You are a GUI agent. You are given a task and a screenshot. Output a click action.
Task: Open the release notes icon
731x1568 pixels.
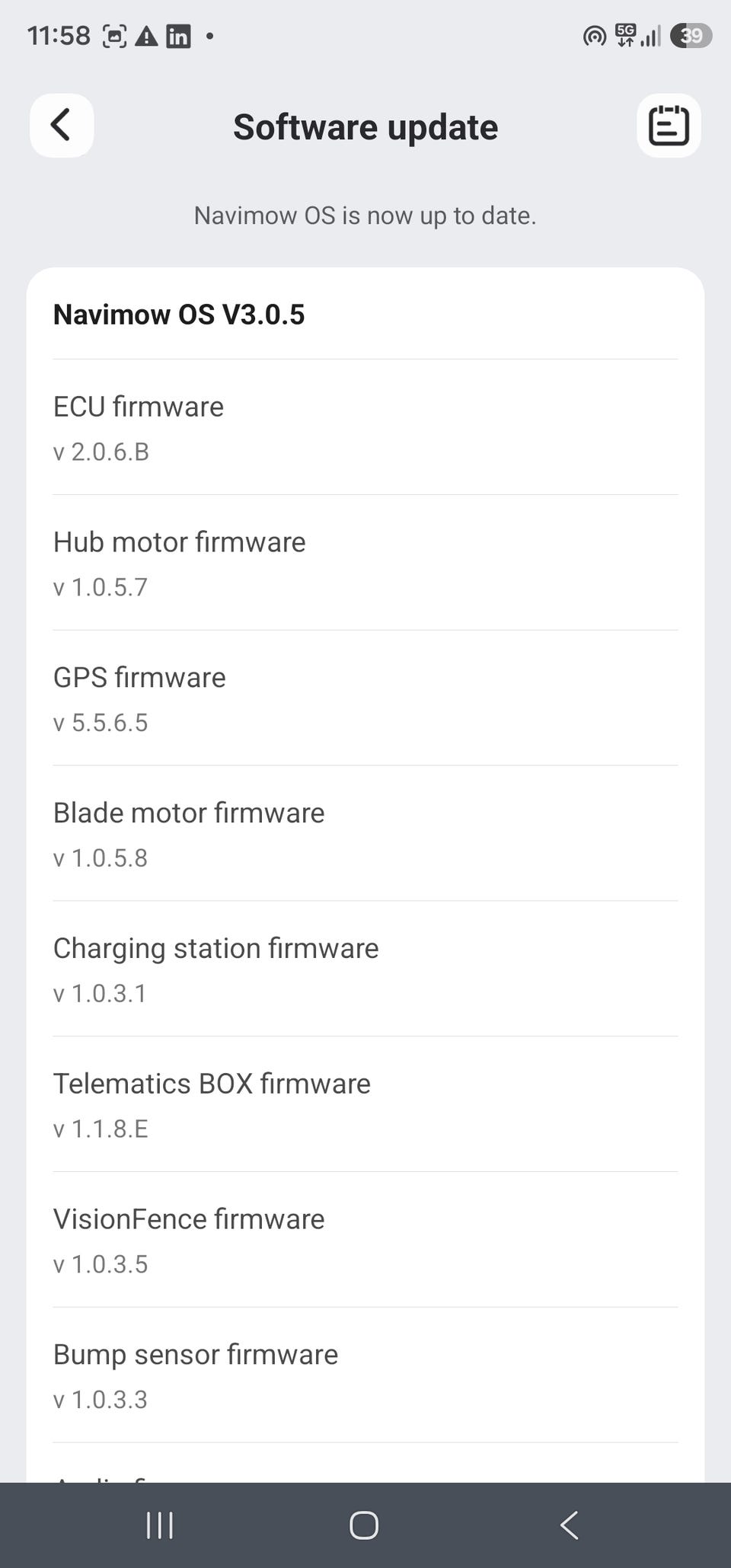pos(669,126)
